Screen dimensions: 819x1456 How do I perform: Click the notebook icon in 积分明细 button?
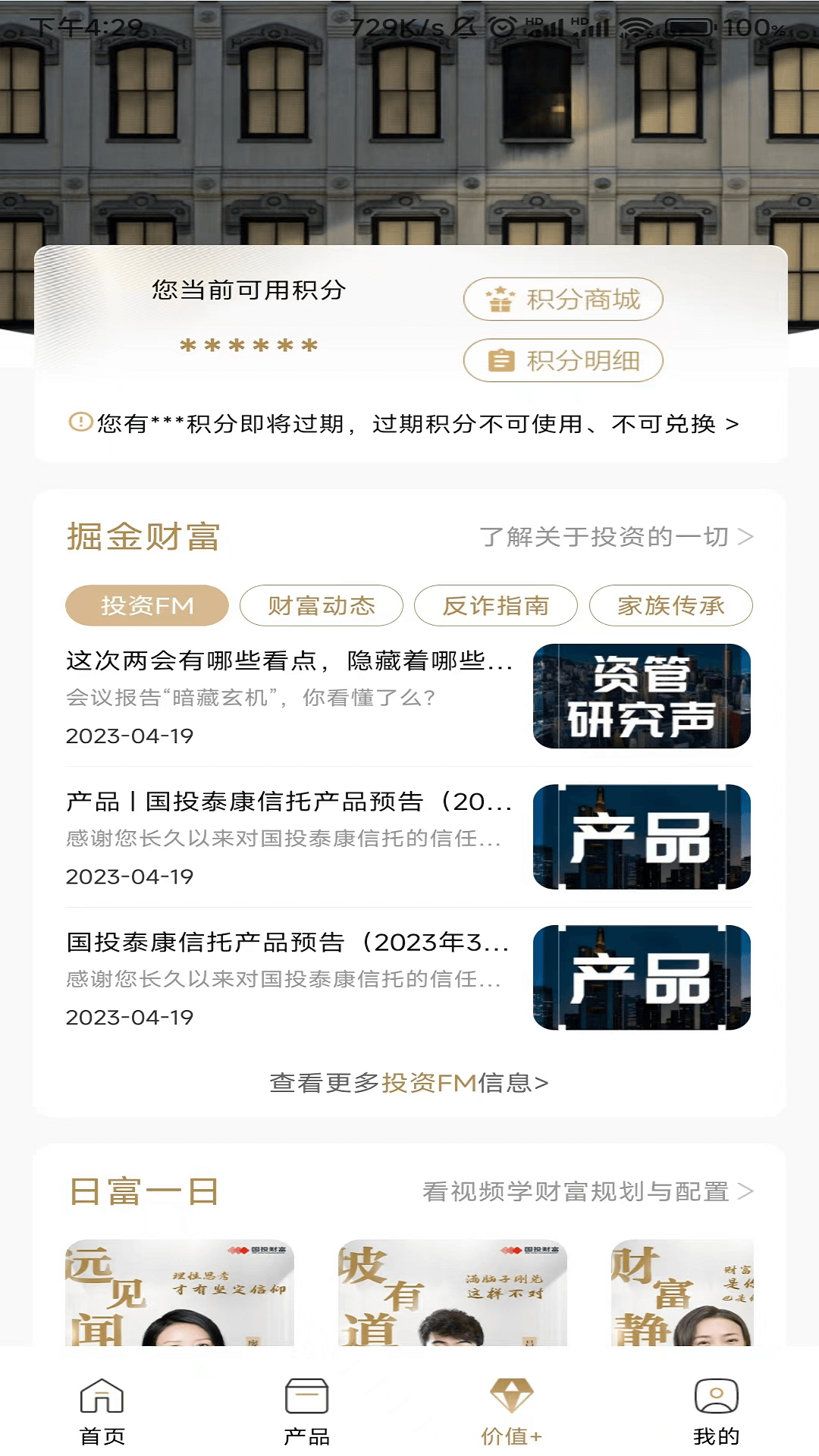click(x=500, y=362)
